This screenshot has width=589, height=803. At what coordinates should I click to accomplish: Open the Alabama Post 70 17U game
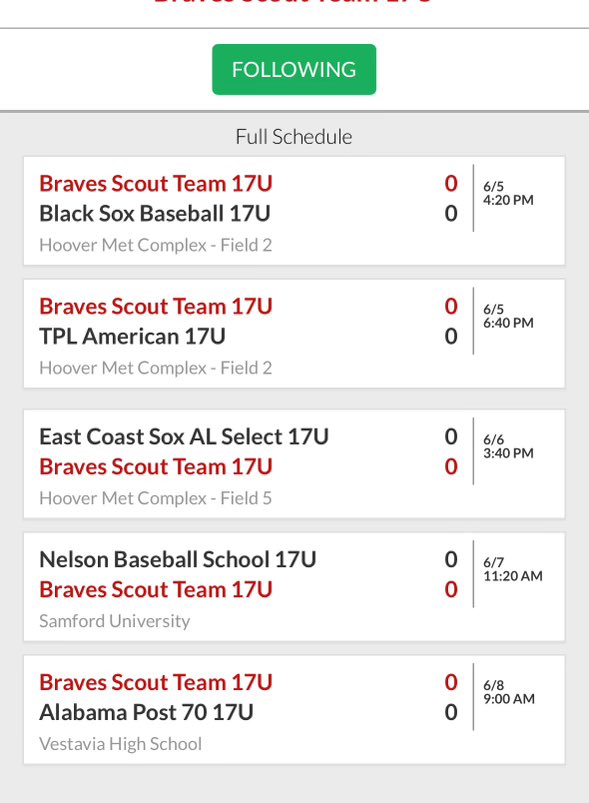point(294,710)
